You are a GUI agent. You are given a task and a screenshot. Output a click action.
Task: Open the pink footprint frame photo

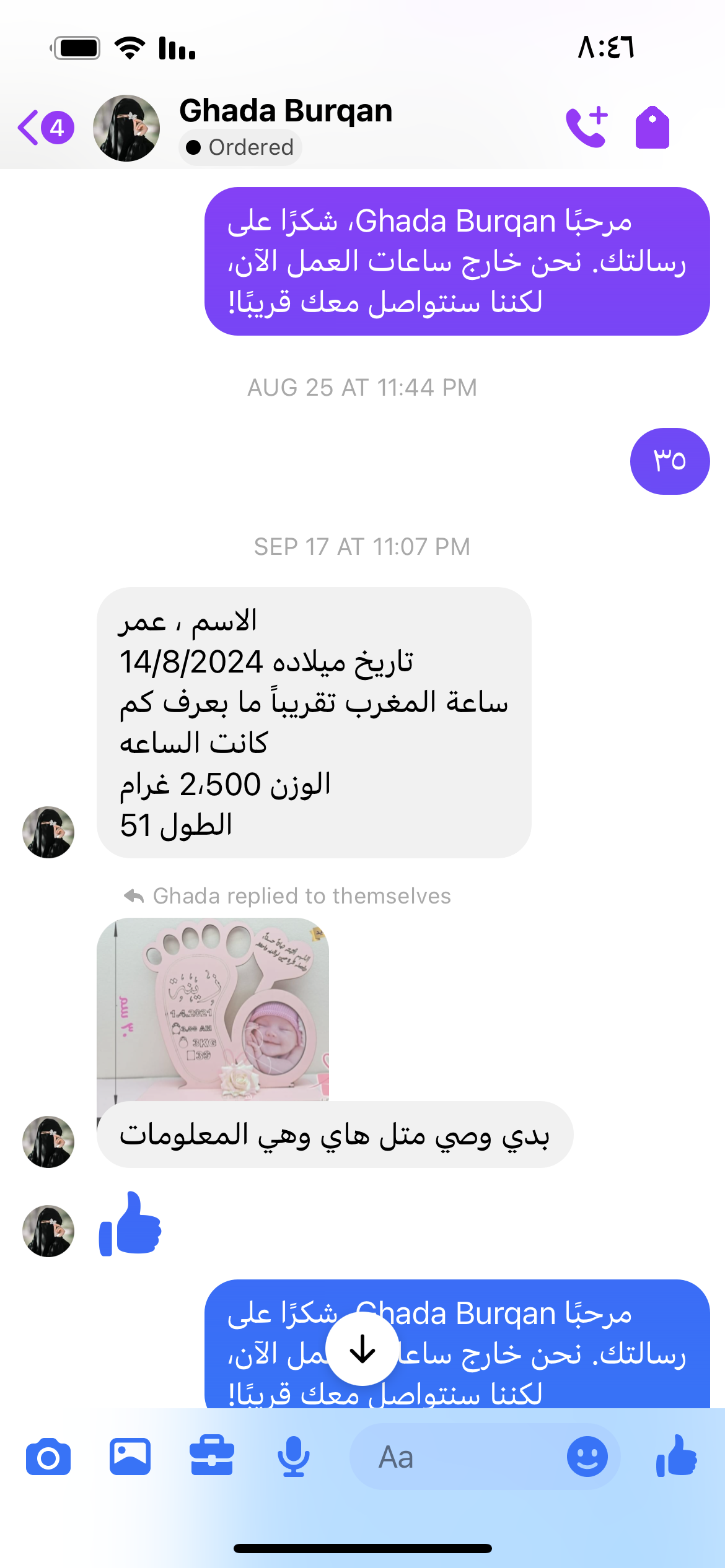click(213, 1008)
